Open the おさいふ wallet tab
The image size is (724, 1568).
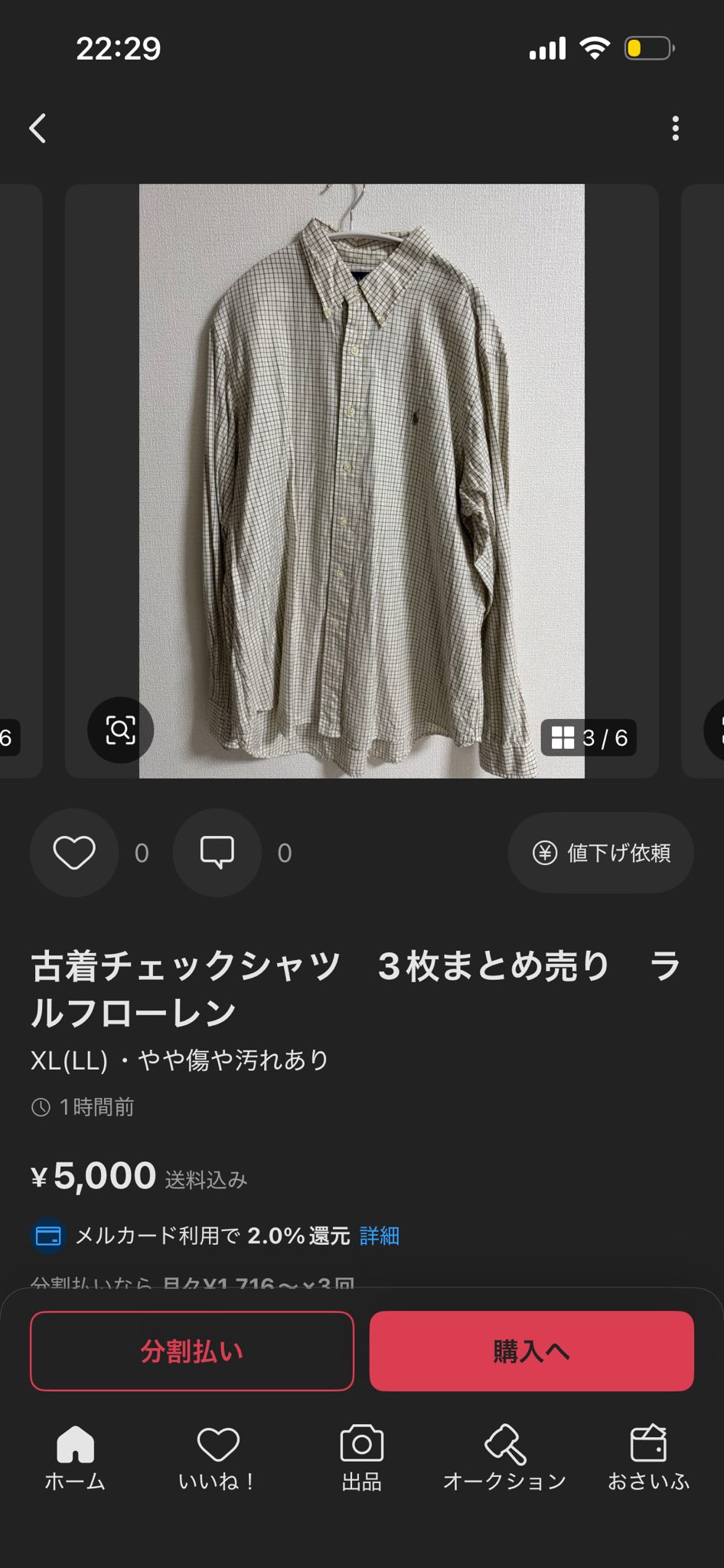coord(648,1457)
